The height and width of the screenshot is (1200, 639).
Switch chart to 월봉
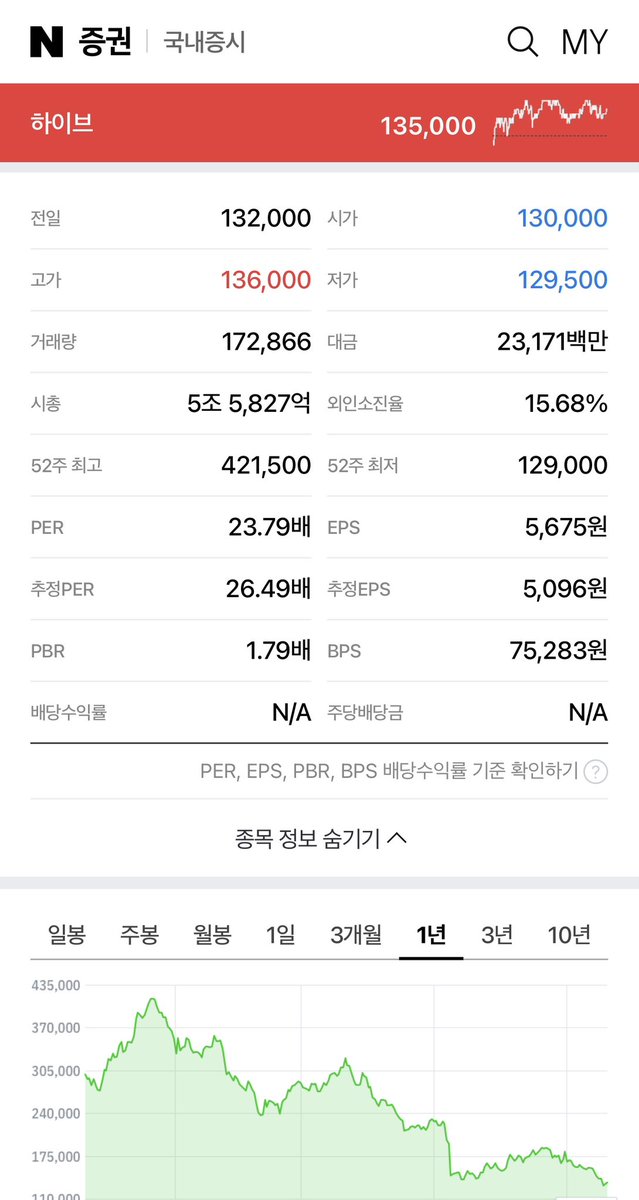click(212, 935)
